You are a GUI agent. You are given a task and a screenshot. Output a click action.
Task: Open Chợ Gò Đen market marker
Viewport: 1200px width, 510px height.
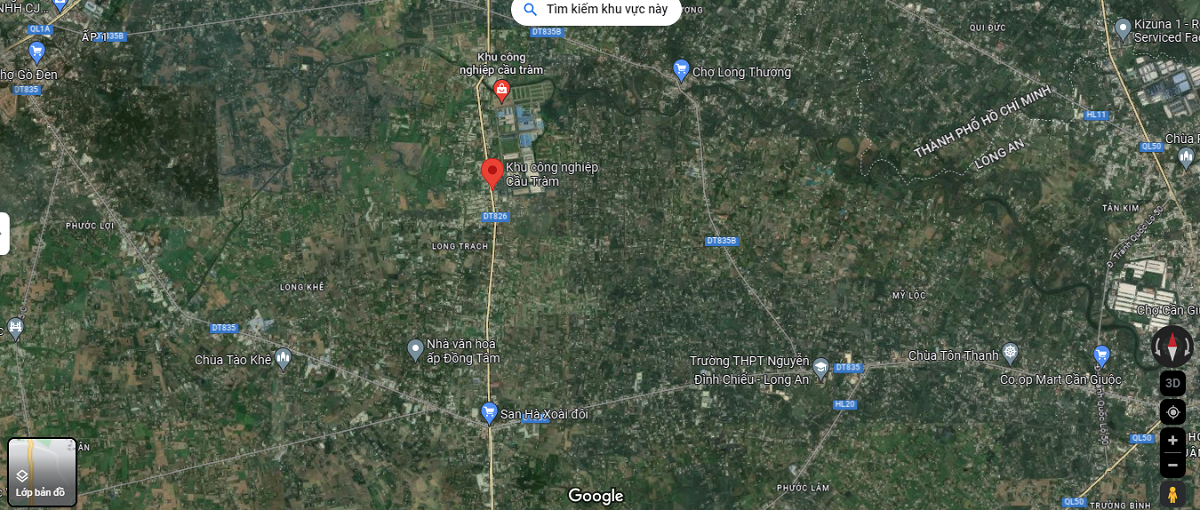37,51
